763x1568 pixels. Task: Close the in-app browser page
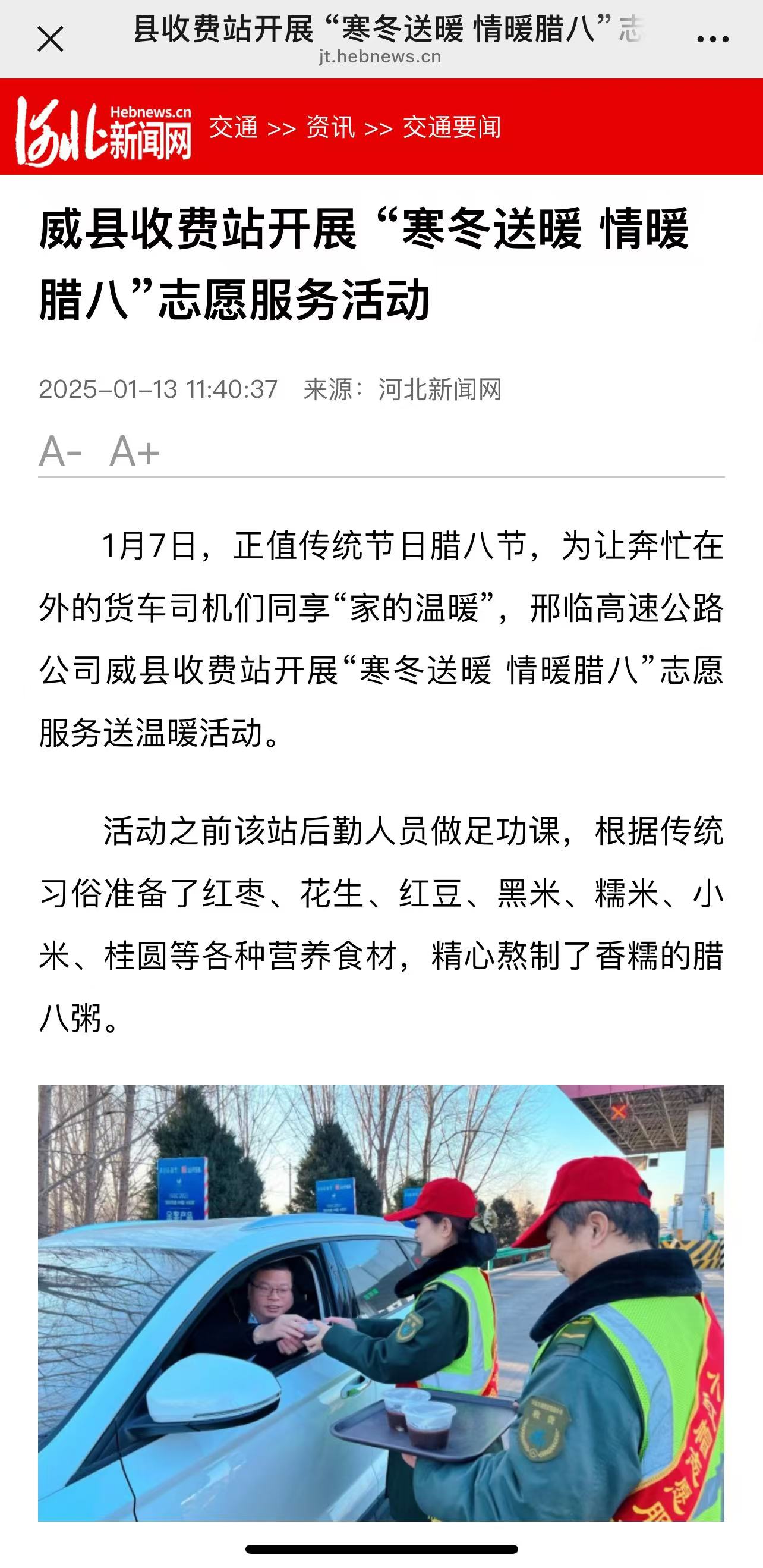point(50,40)
